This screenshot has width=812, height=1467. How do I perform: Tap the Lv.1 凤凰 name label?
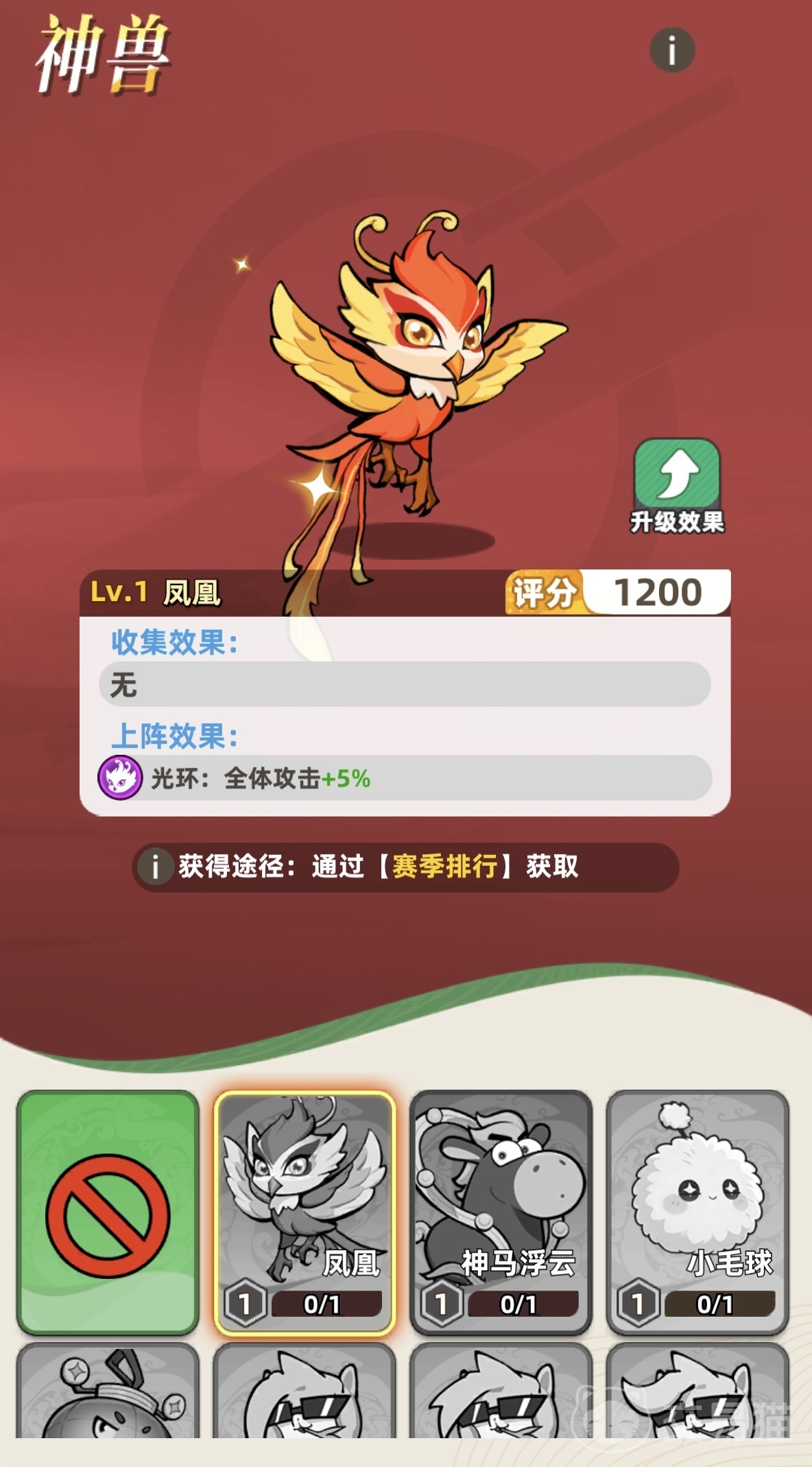158,594
